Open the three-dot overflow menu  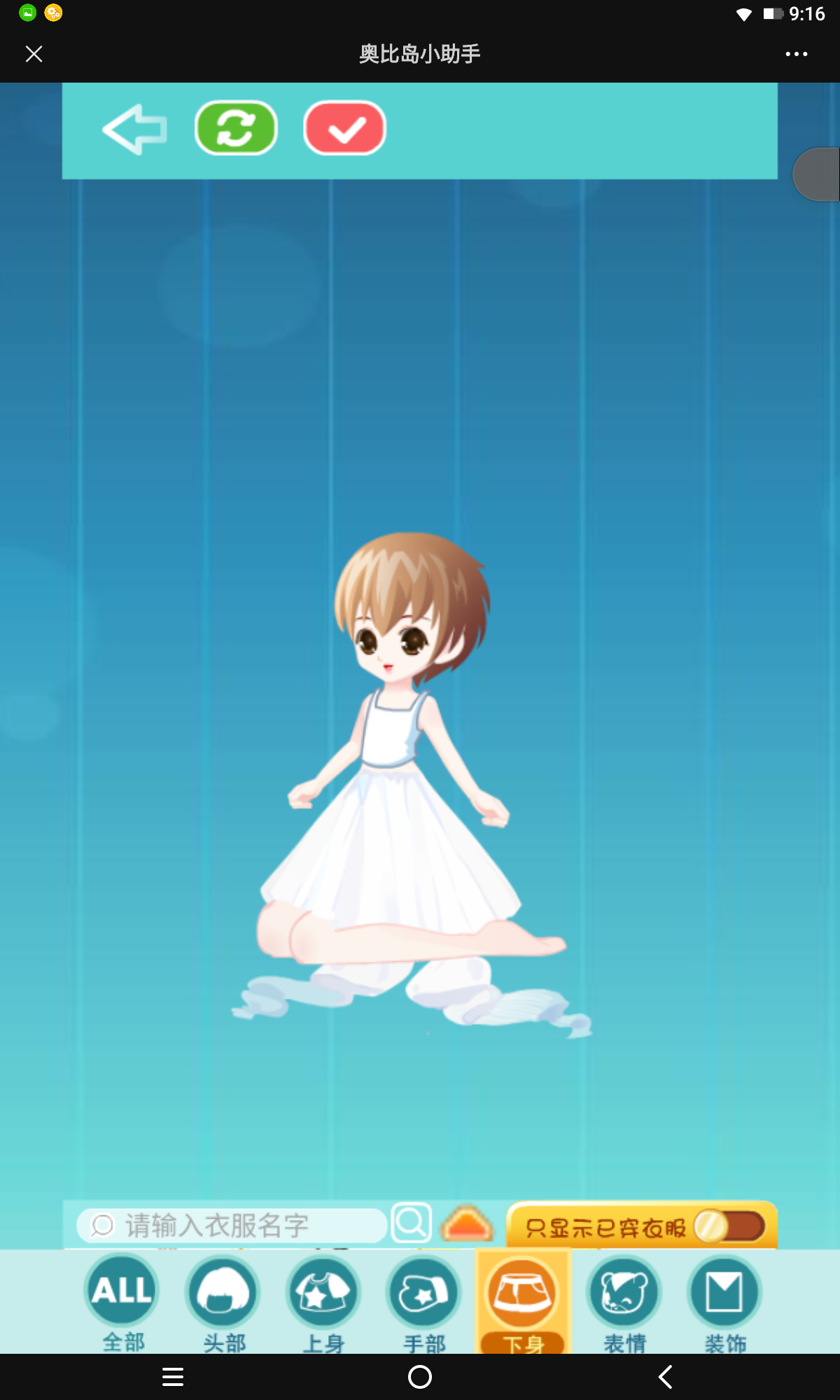point(796,54)
